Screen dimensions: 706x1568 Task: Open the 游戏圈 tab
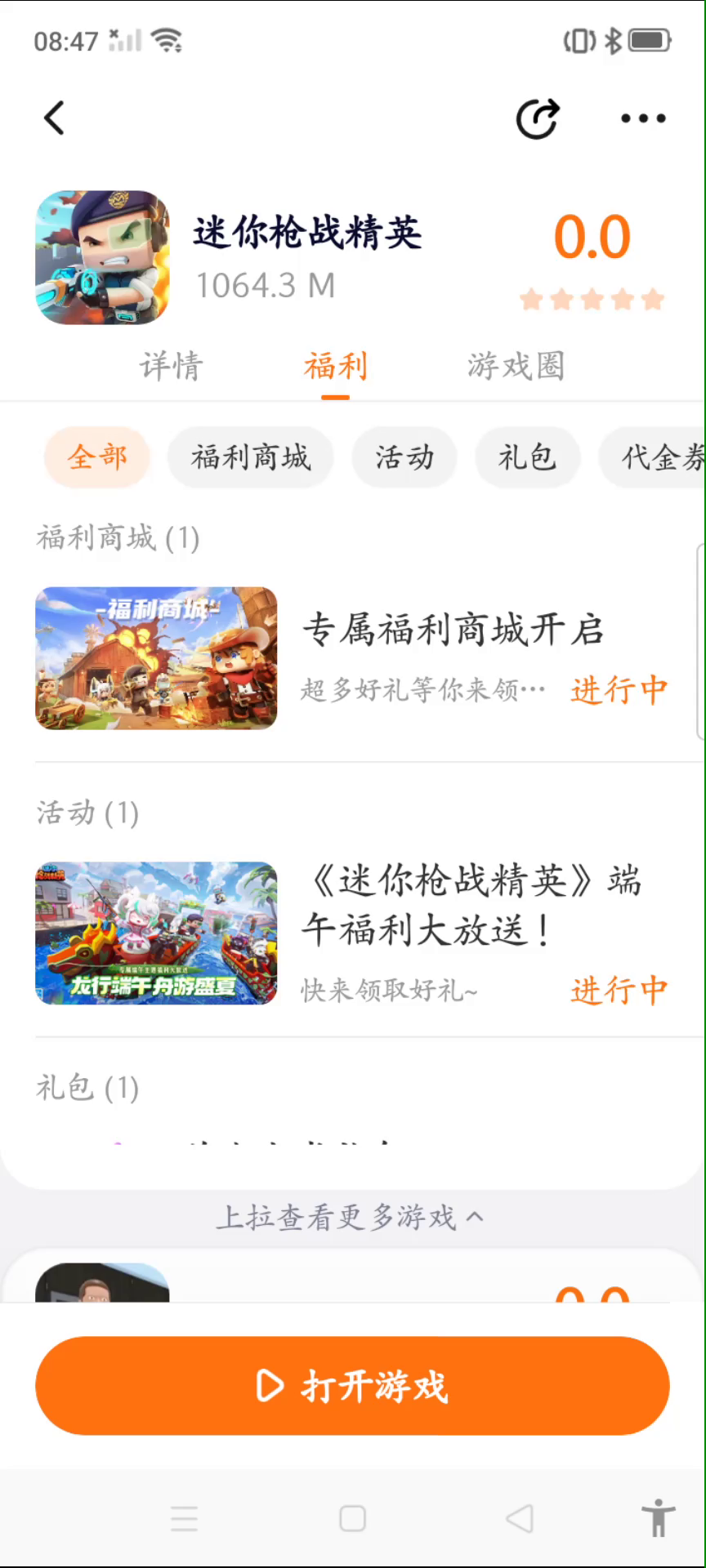click(516, 367)
